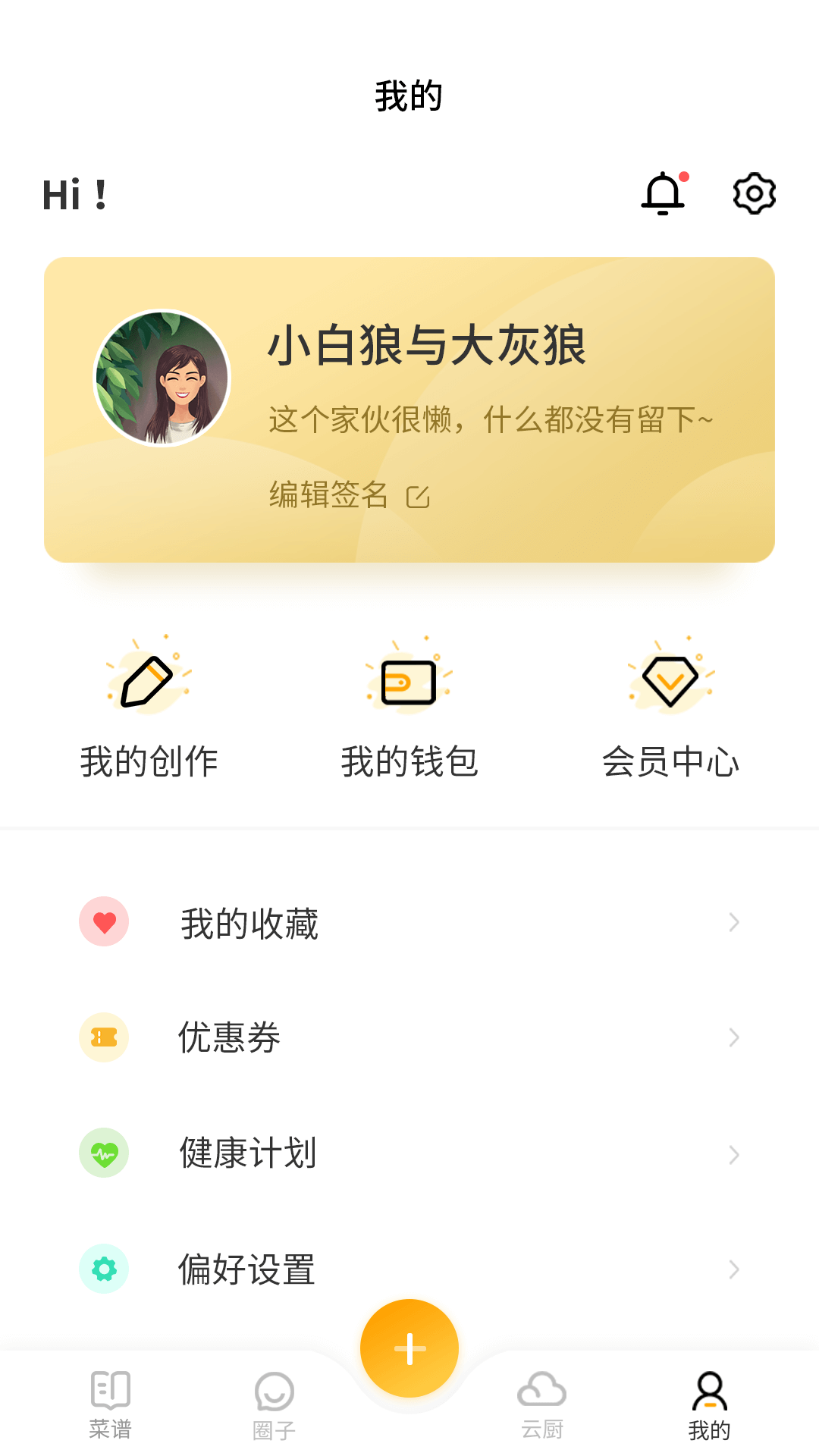
Task: Click the 偏好设置 gear icon
Action: click(104, 1269)
